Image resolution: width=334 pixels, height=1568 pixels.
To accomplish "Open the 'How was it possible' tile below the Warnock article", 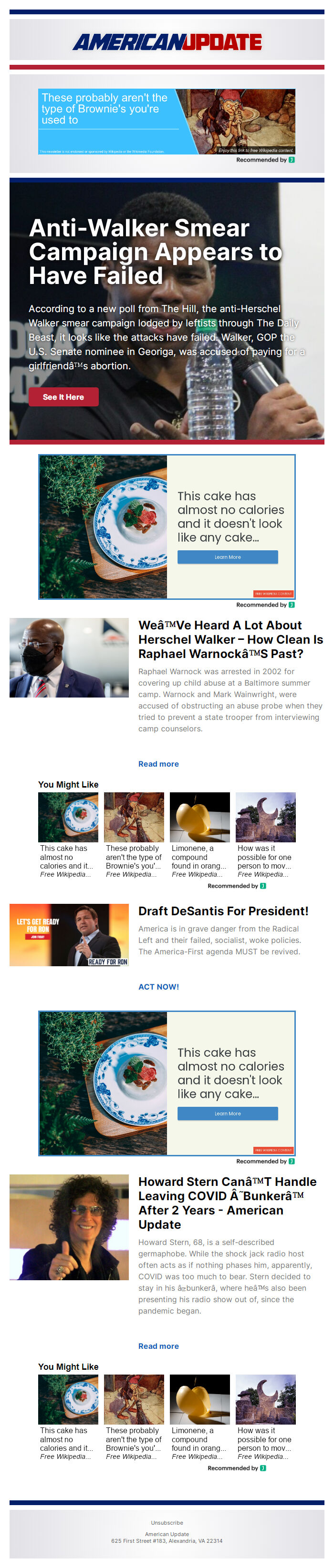I will point(265,835).
